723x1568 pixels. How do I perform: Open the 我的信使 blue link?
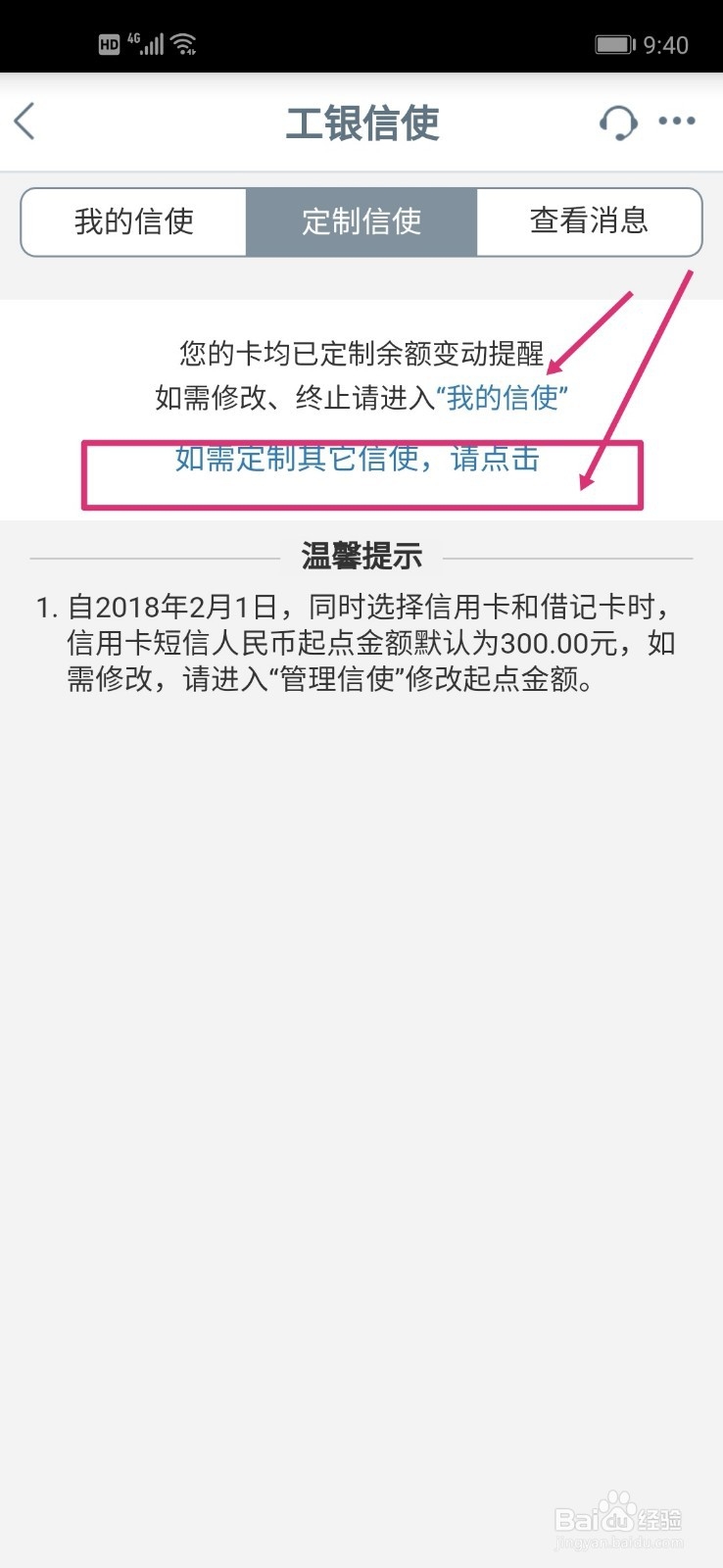[506, 398]
